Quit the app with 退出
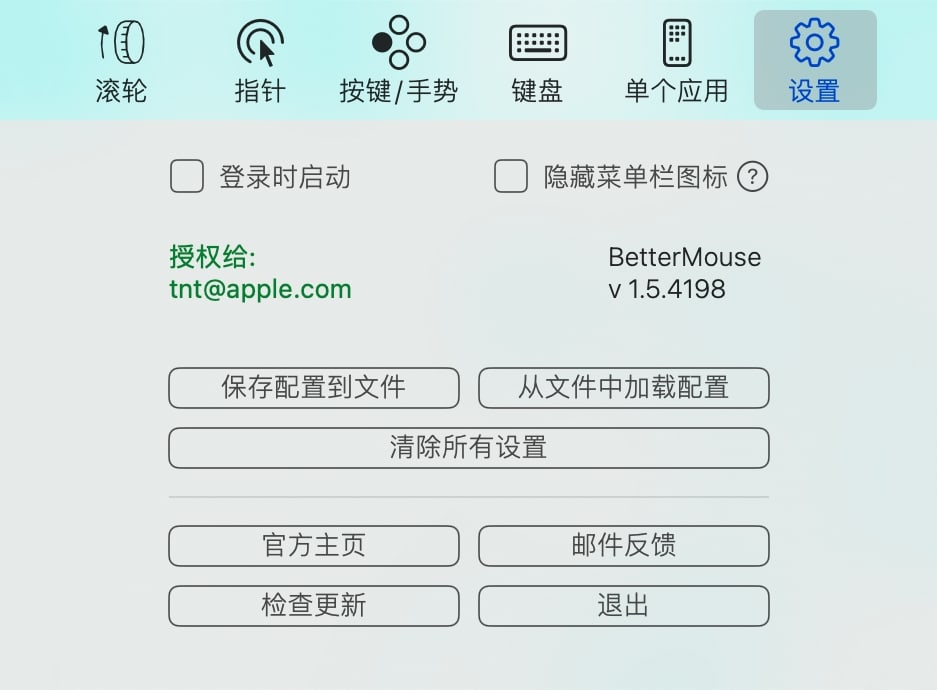 [x=623, y=606]
